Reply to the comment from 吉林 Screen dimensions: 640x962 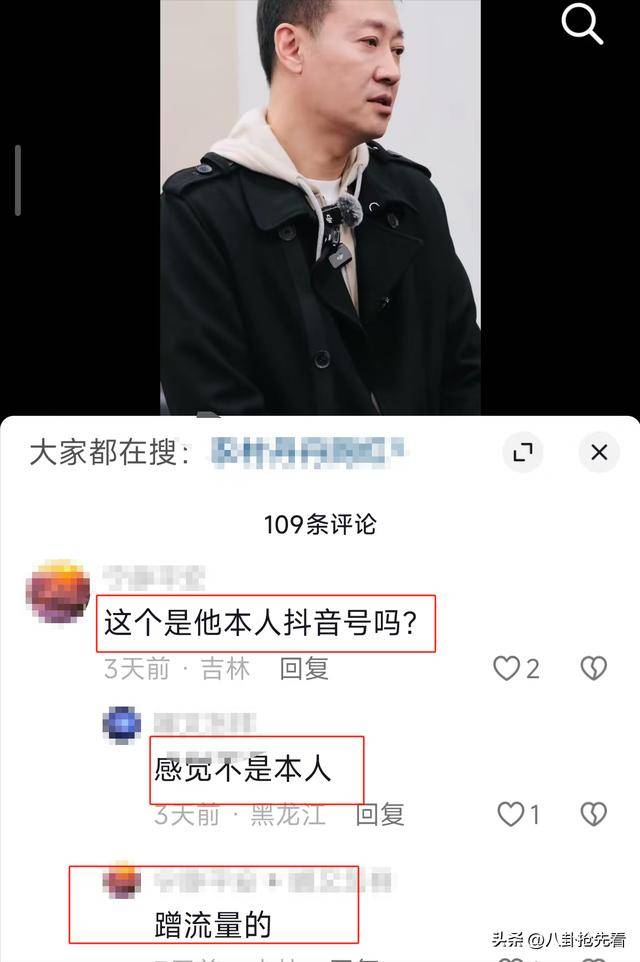pos(304,669)
